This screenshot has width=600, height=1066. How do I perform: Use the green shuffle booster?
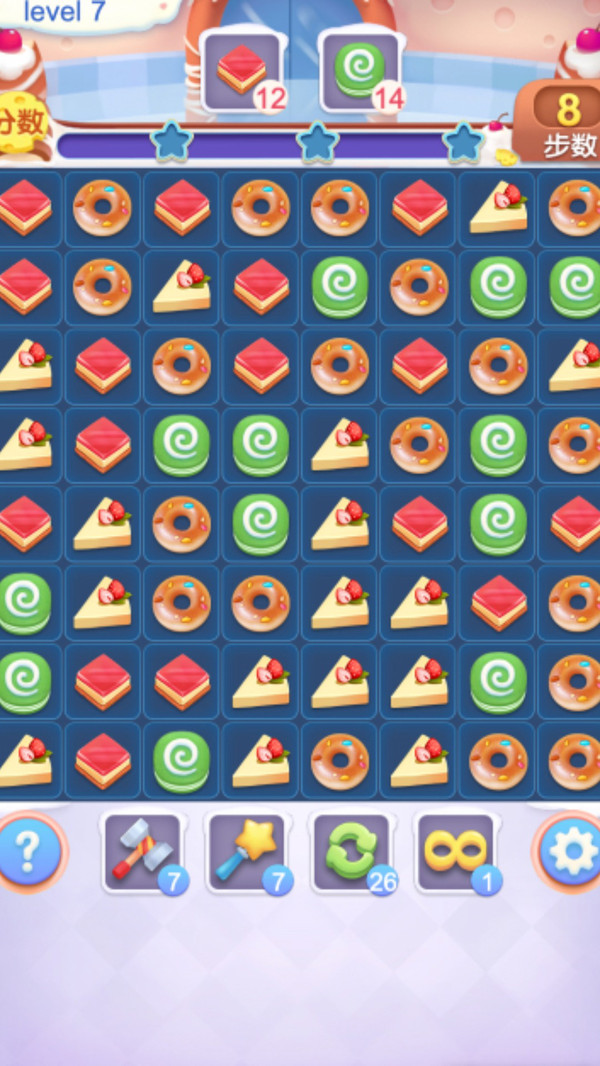tap(351, 851)
